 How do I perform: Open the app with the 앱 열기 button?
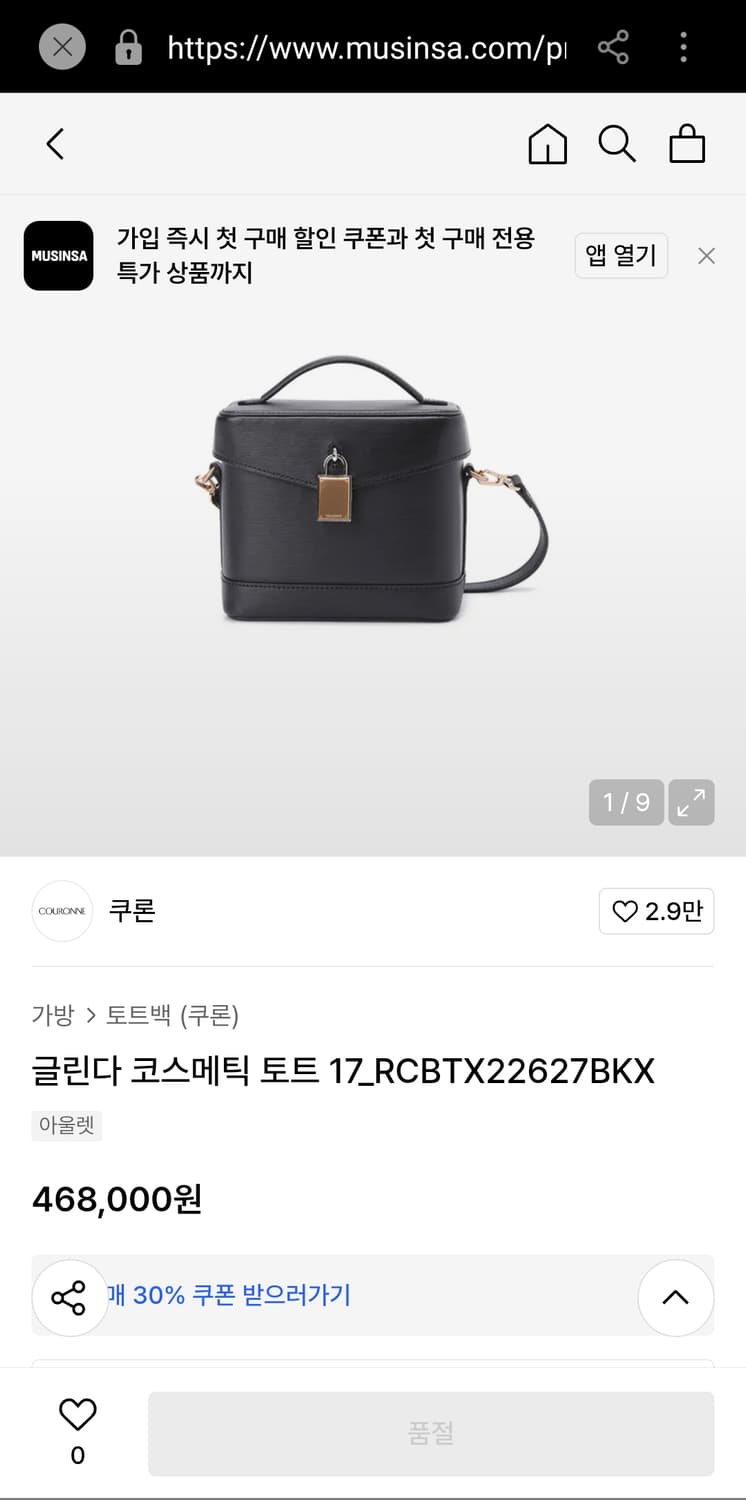(621, 256)
